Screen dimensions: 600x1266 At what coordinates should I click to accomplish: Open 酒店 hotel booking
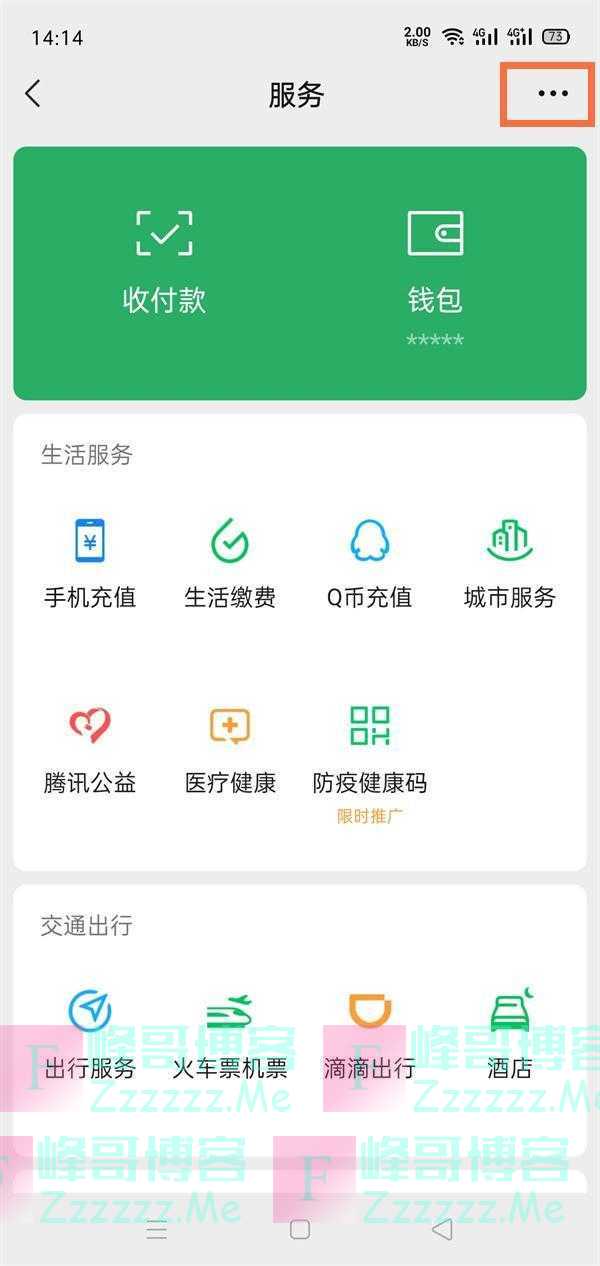(509, 1035)
